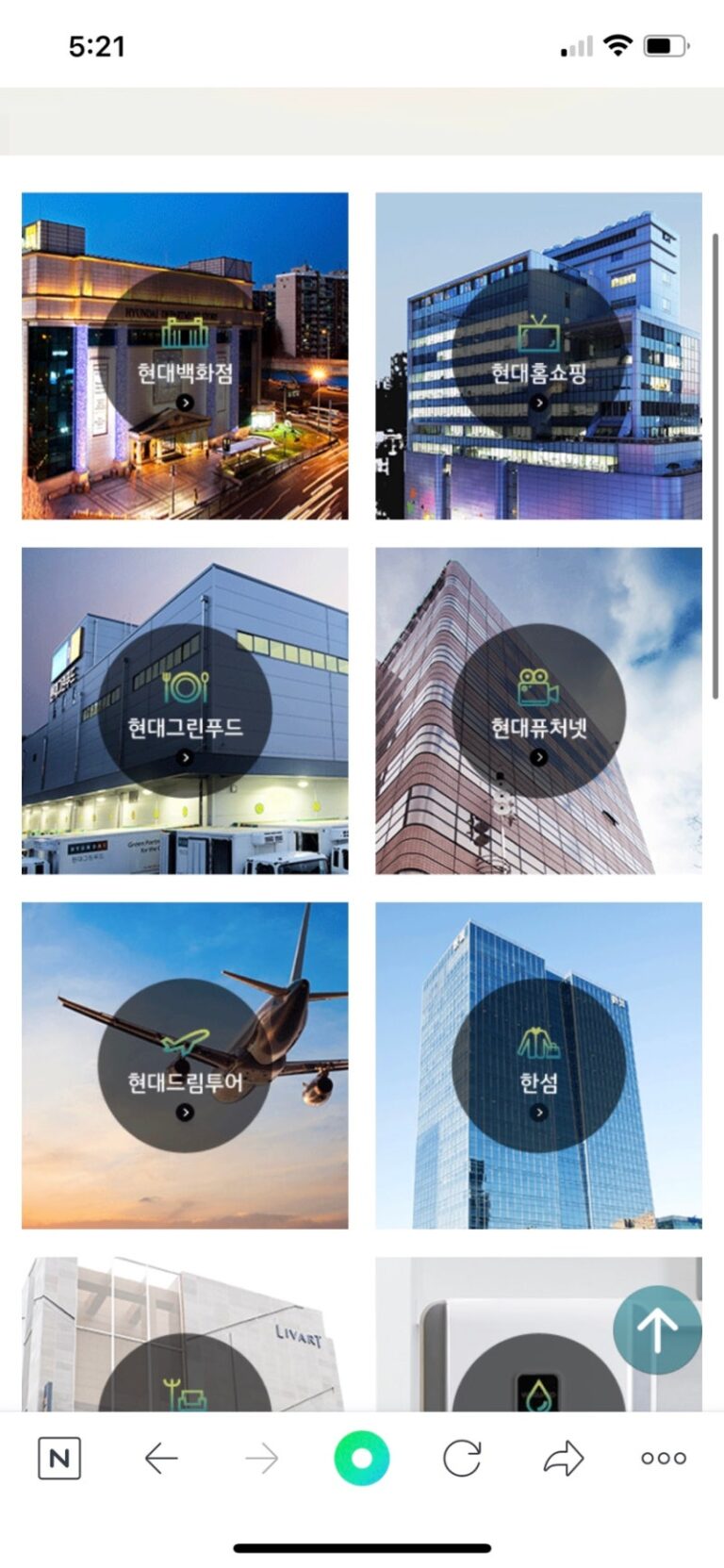Open the three-dot more menu

pos(664,1459)
